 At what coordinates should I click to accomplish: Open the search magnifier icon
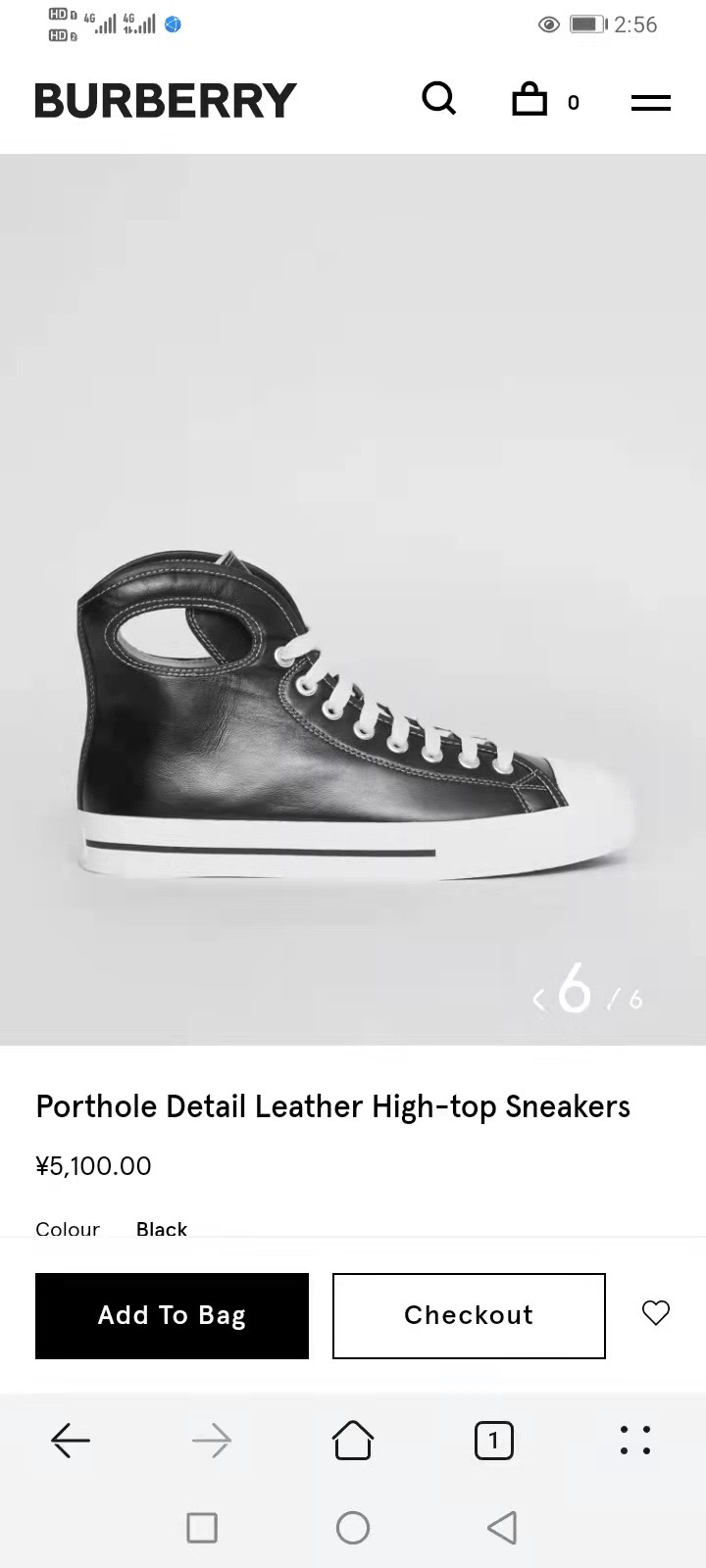[438, 99]
